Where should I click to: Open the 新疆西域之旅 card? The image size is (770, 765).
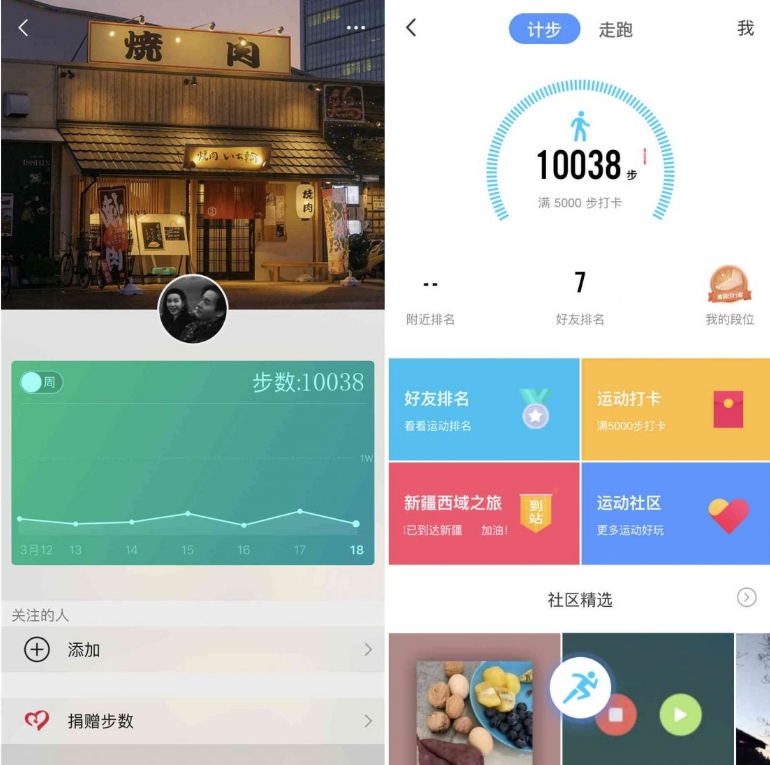point(483,513)
